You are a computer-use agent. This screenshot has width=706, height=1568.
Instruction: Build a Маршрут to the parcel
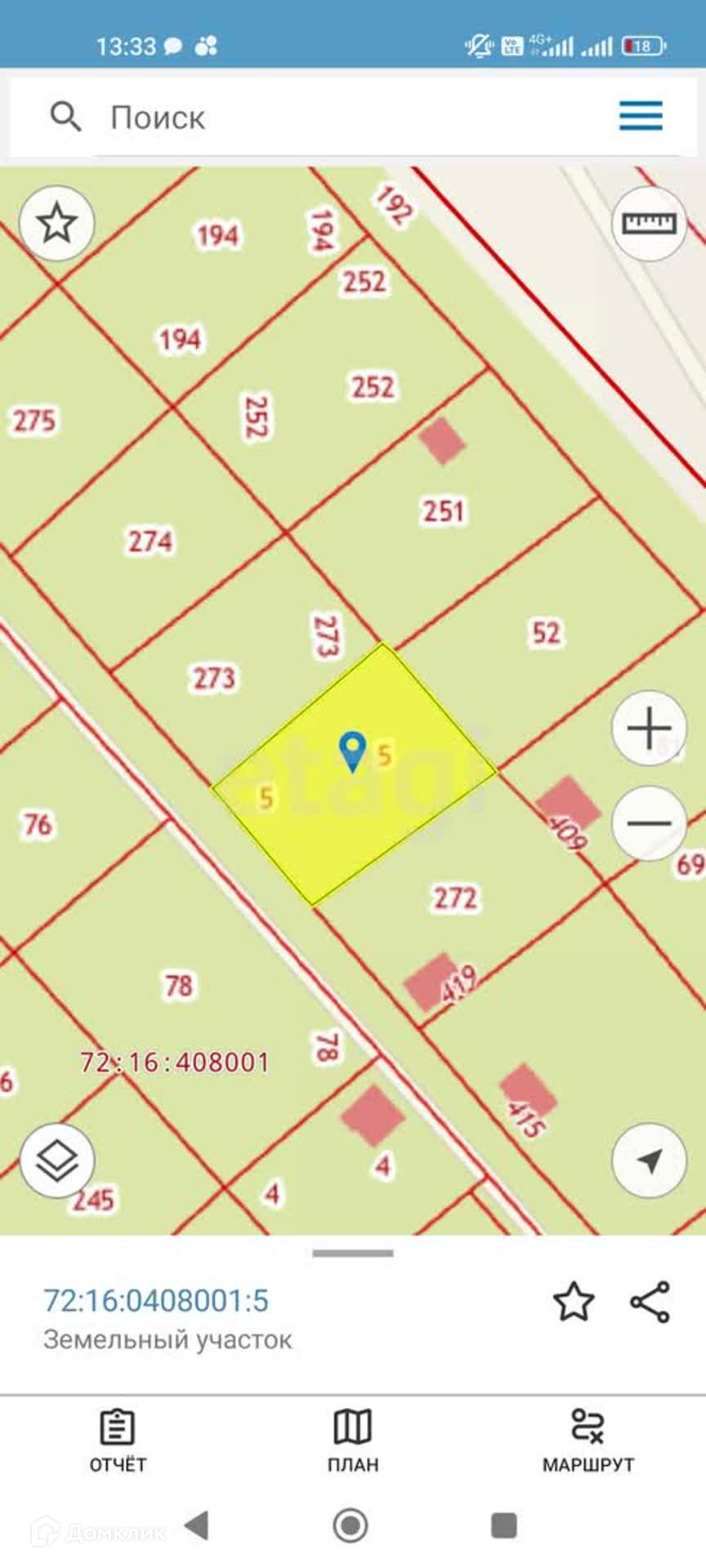(588, 1441)
